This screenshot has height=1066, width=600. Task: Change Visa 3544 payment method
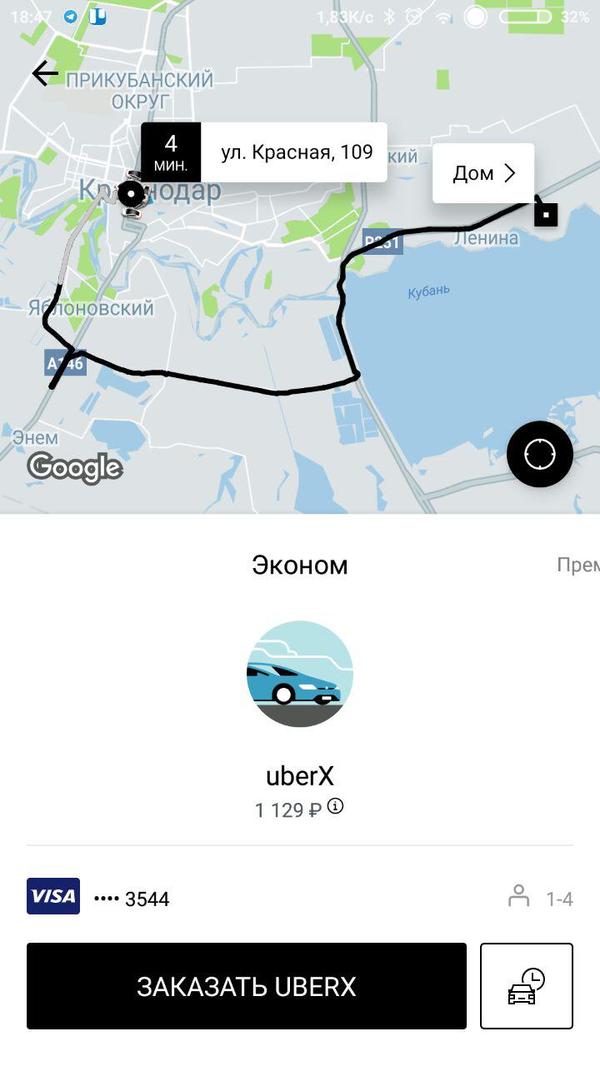tap(98, 897)
